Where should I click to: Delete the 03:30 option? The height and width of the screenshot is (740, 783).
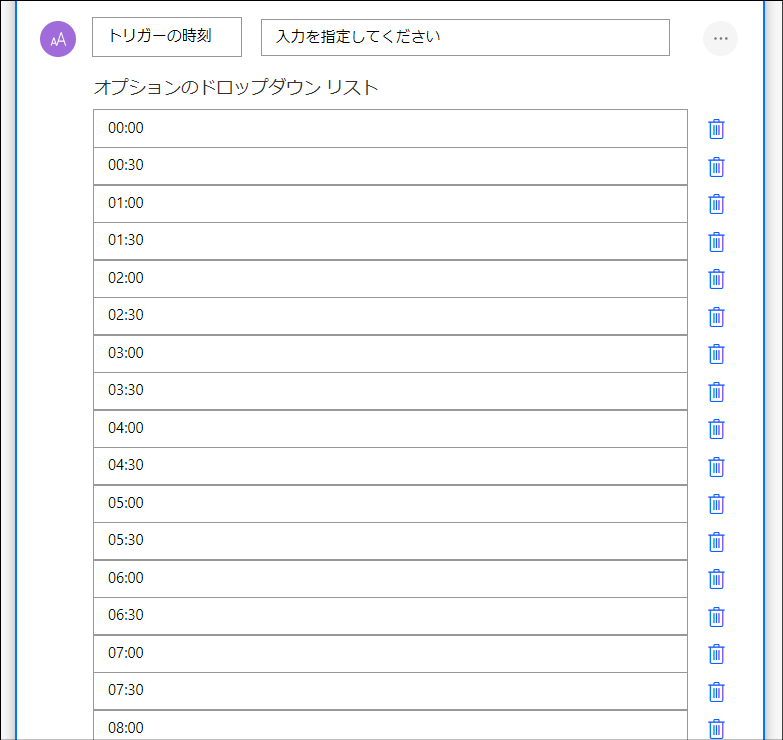click(x=716, y=392)
